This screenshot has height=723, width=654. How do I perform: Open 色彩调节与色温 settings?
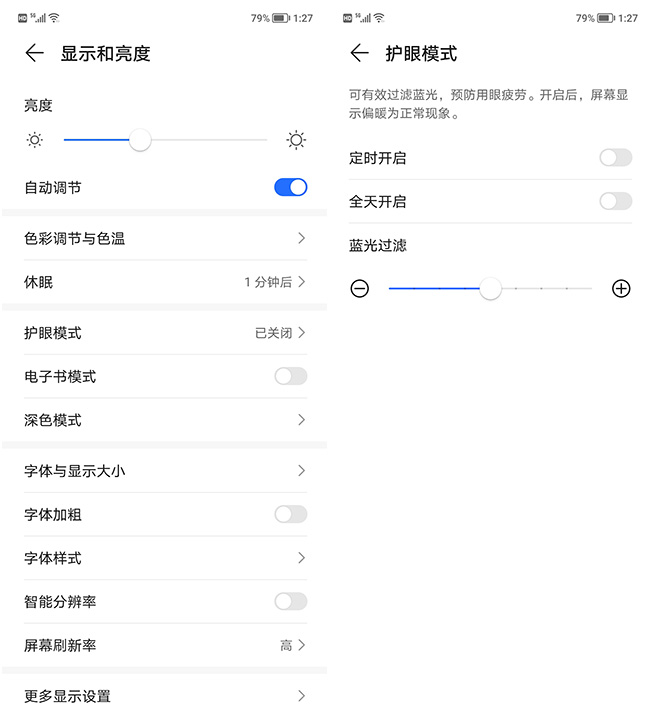(x=164, y=239)
